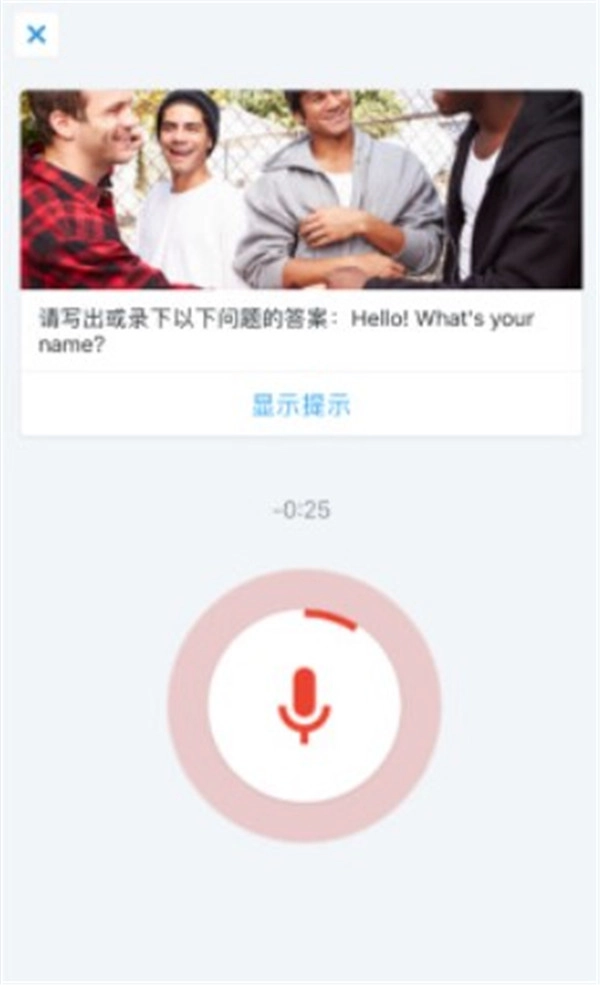The image size is (600, 985).
Task: Tap 显示提示 to show the hint
Action: (x=301, y=405)
